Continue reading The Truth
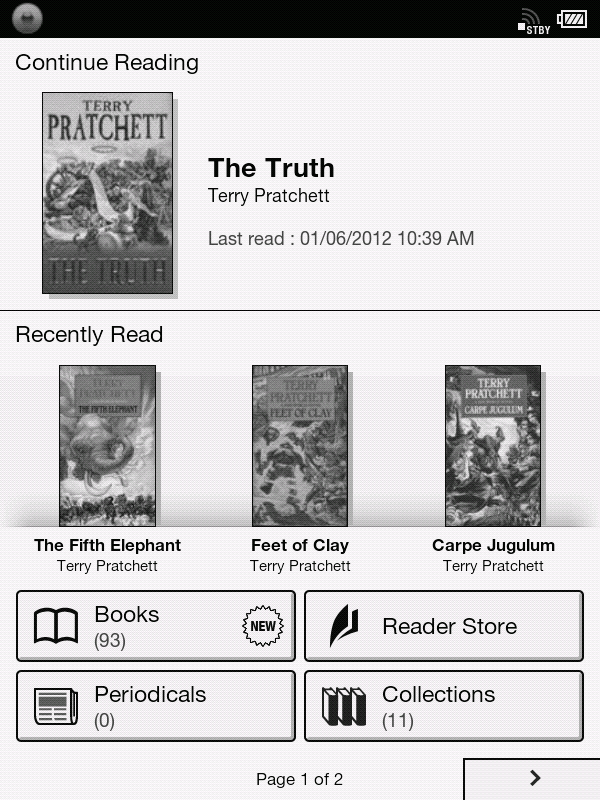Screen dimensions: 600x800 tap(107, 193)
